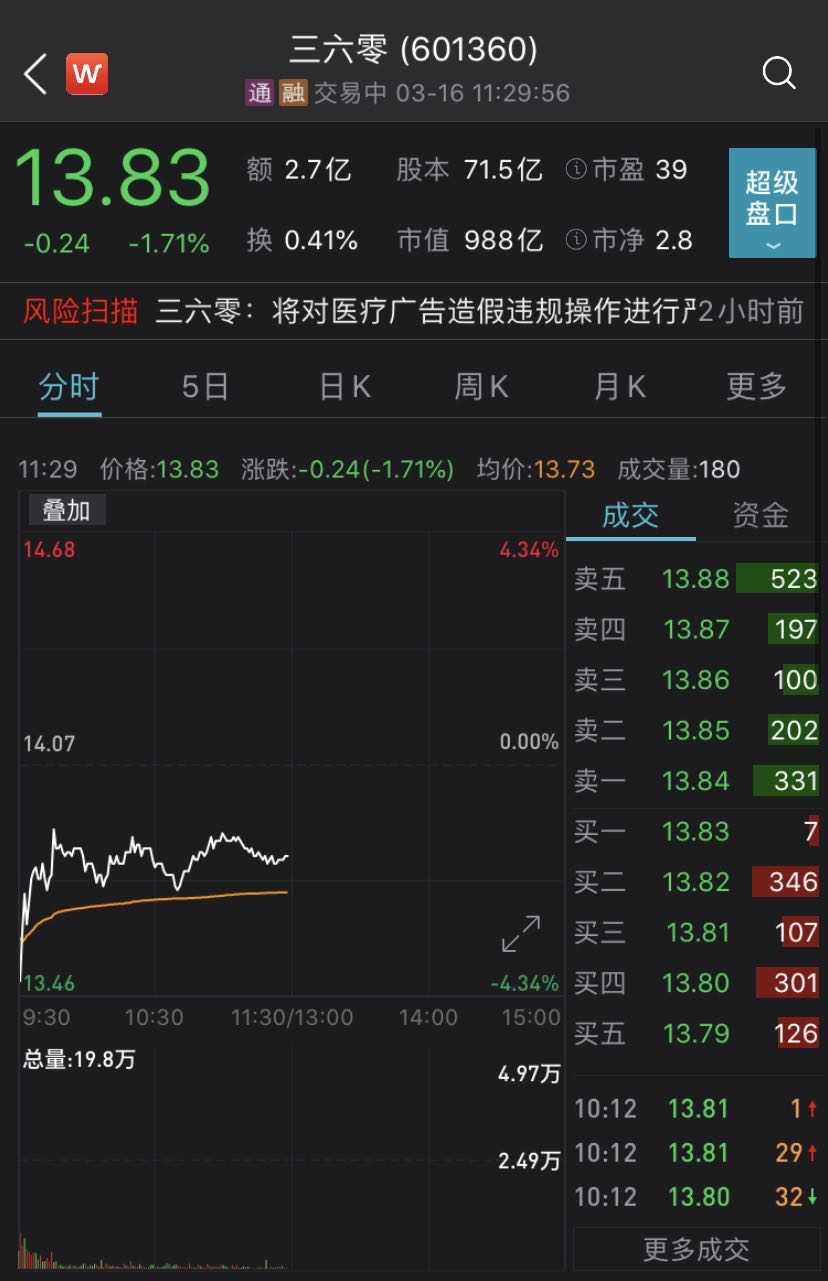Tap the back arrow to return

[33, 73]
